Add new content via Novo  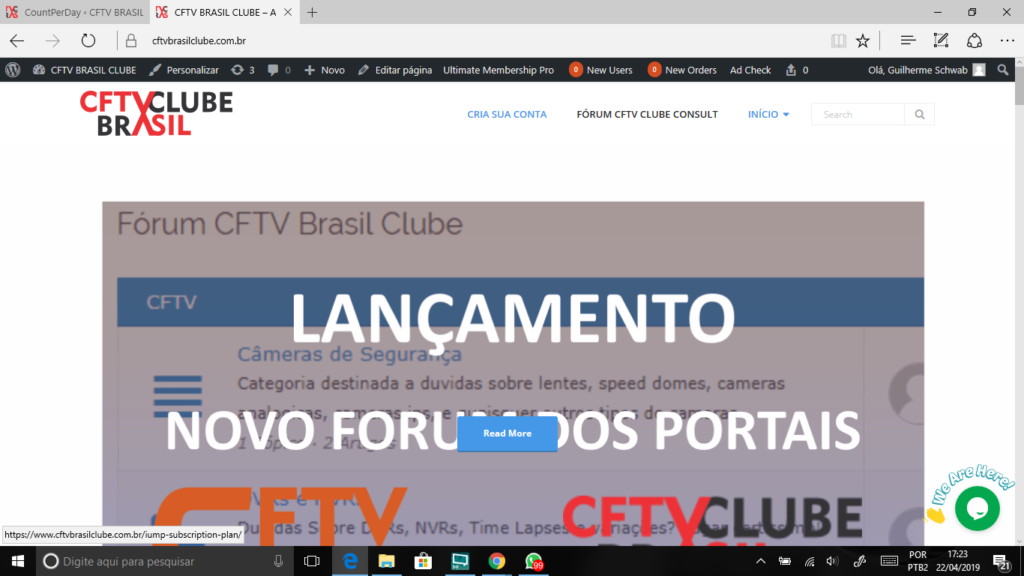[x=325, y=70]
